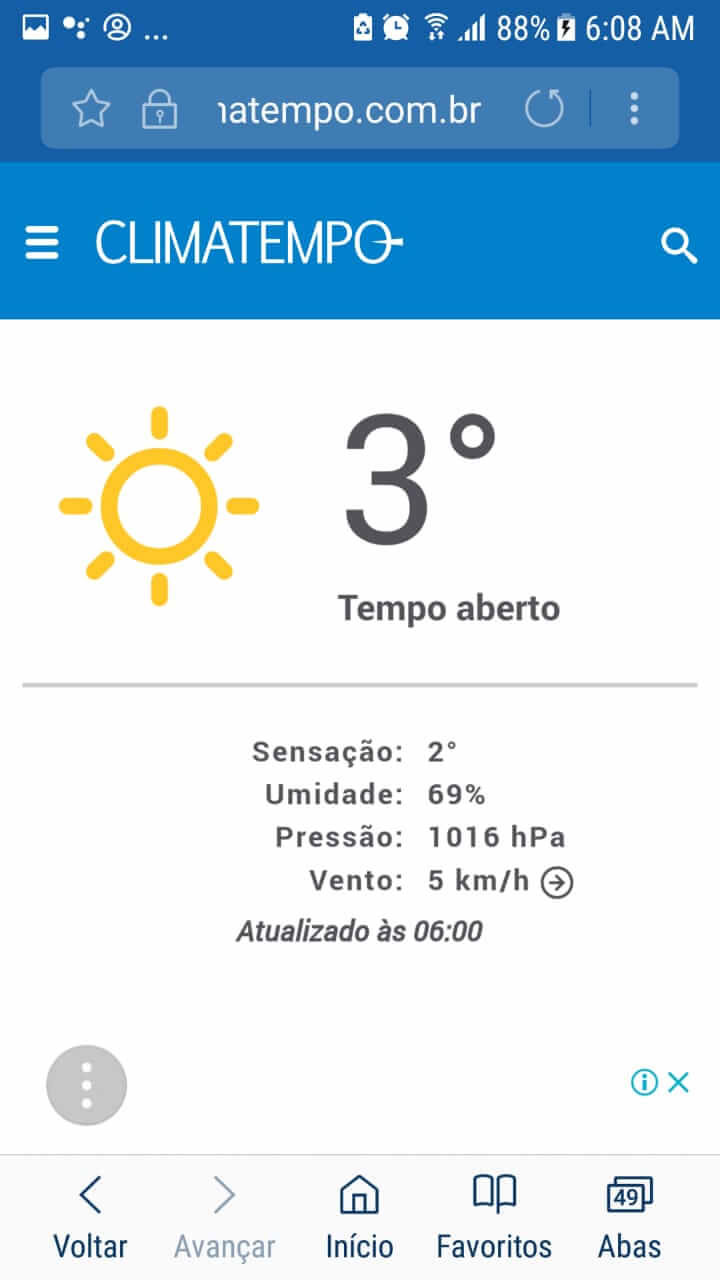Open the browser overflow menu

pyautogui.click(x=634, y=108)
